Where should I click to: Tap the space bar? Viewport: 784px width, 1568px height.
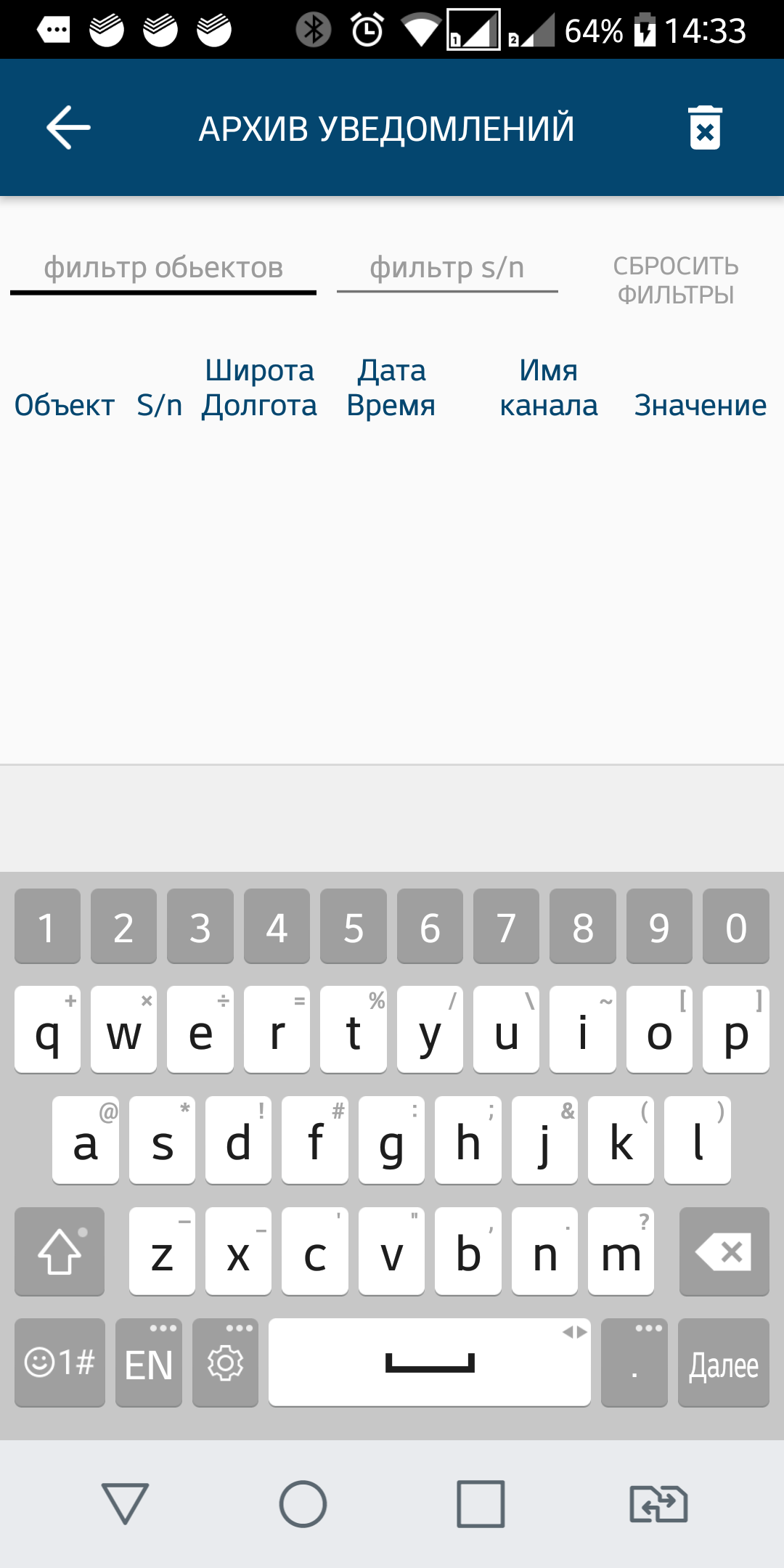(x=429, y=1363)
